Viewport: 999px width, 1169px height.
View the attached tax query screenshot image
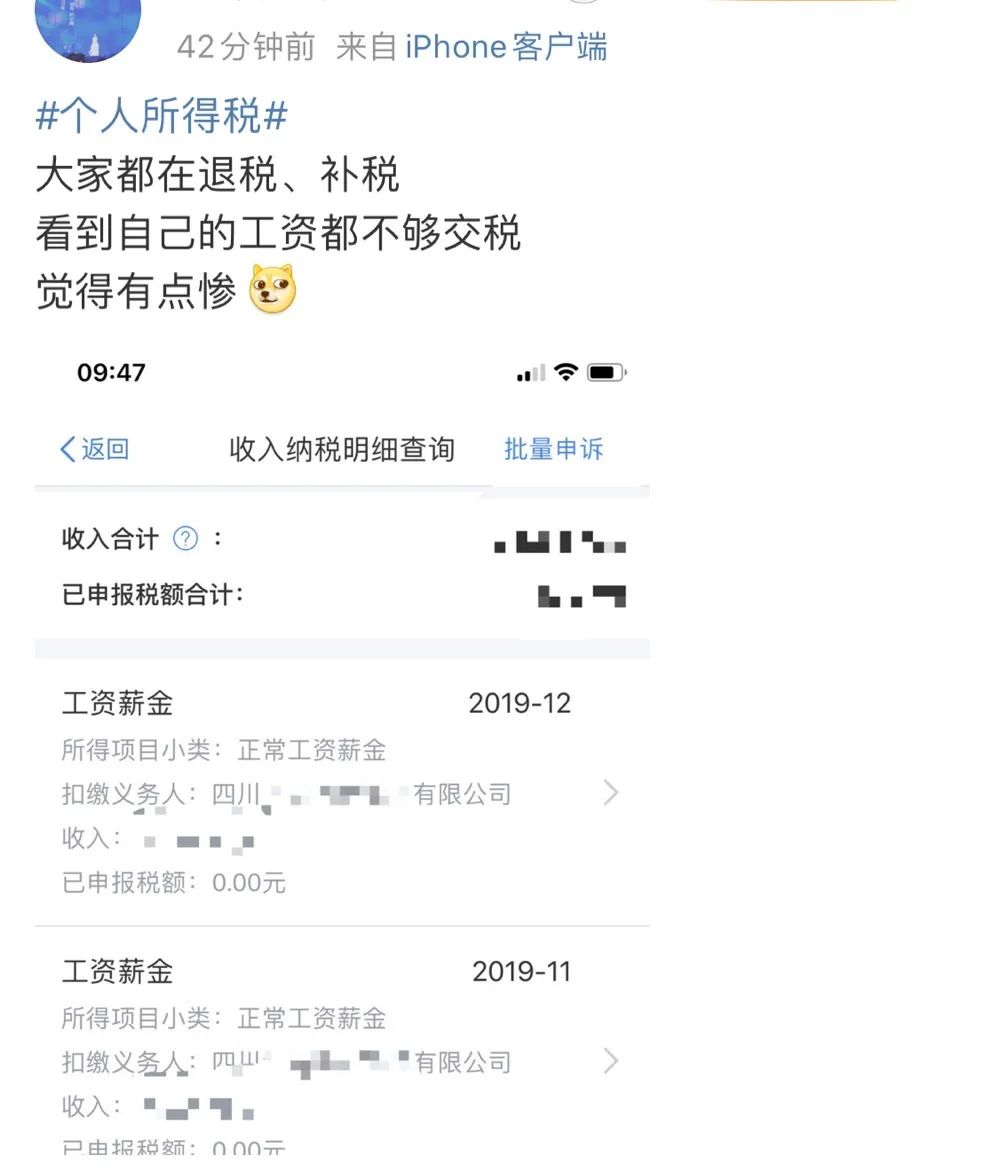[342, 750]
